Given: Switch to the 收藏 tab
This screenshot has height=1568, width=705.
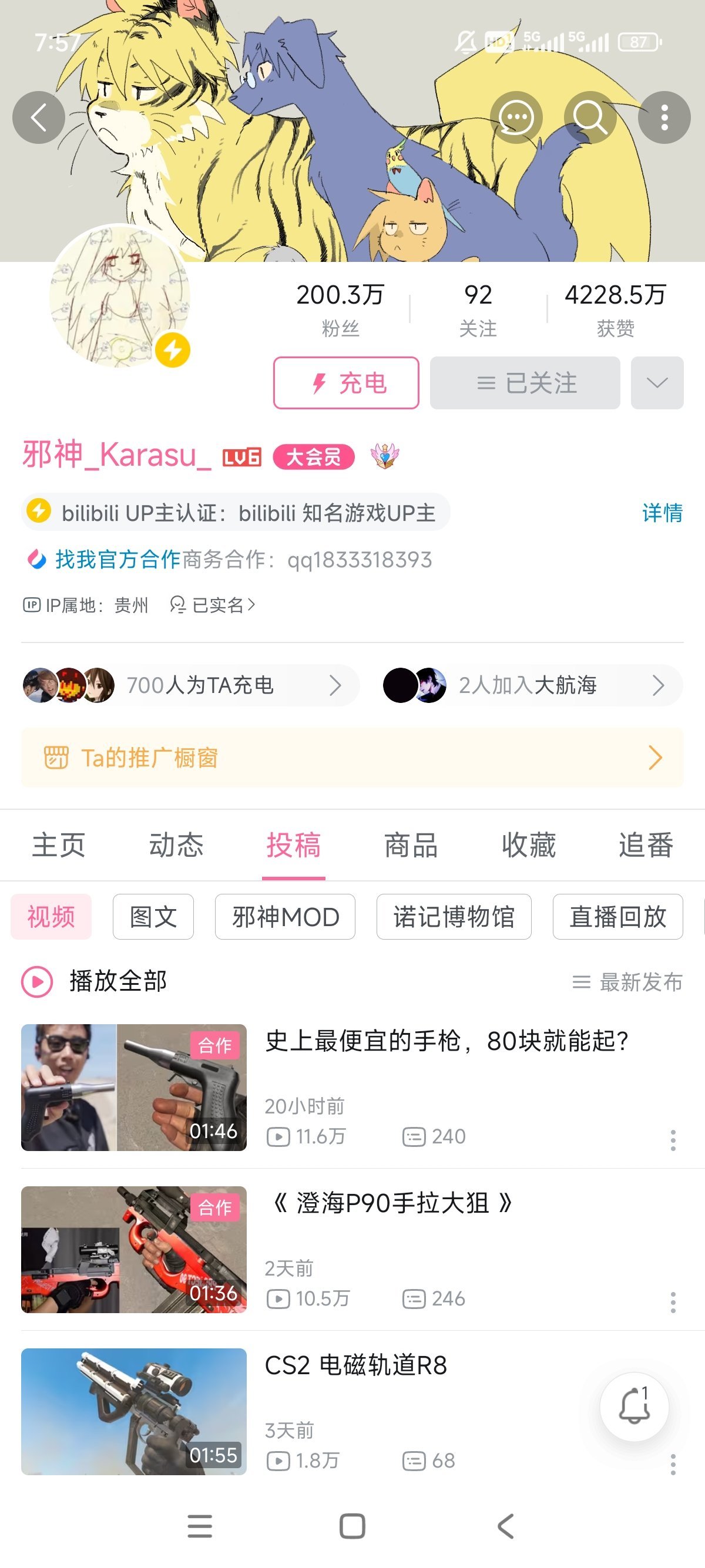Looking at the screenshot, I should [528, 845].
